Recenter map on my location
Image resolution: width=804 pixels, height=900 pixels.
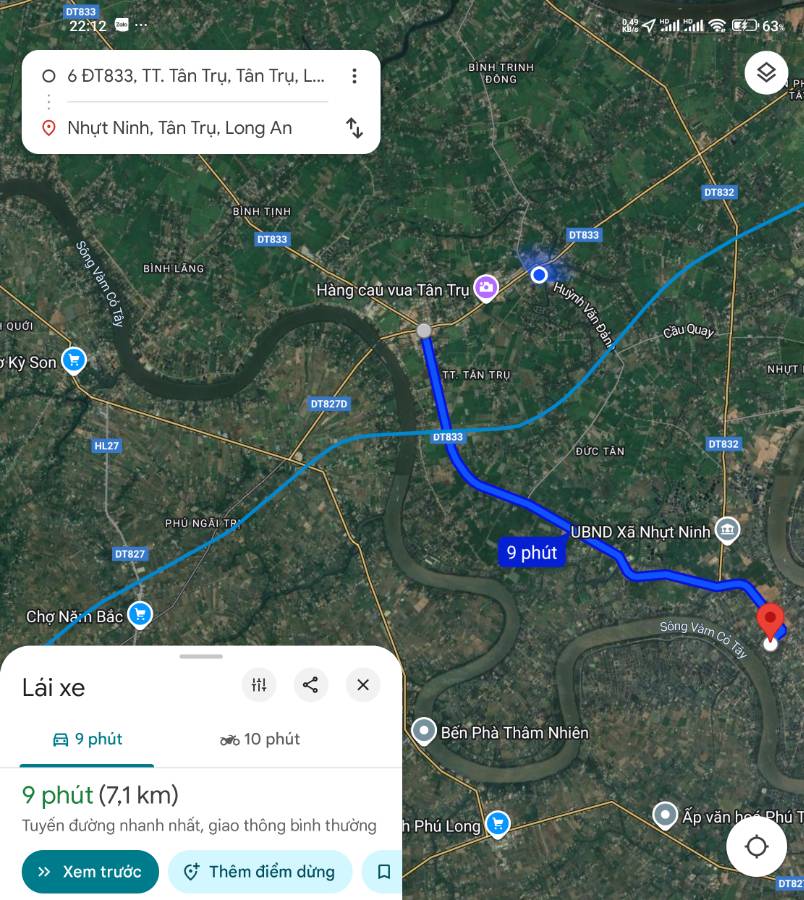click(757, 847)
